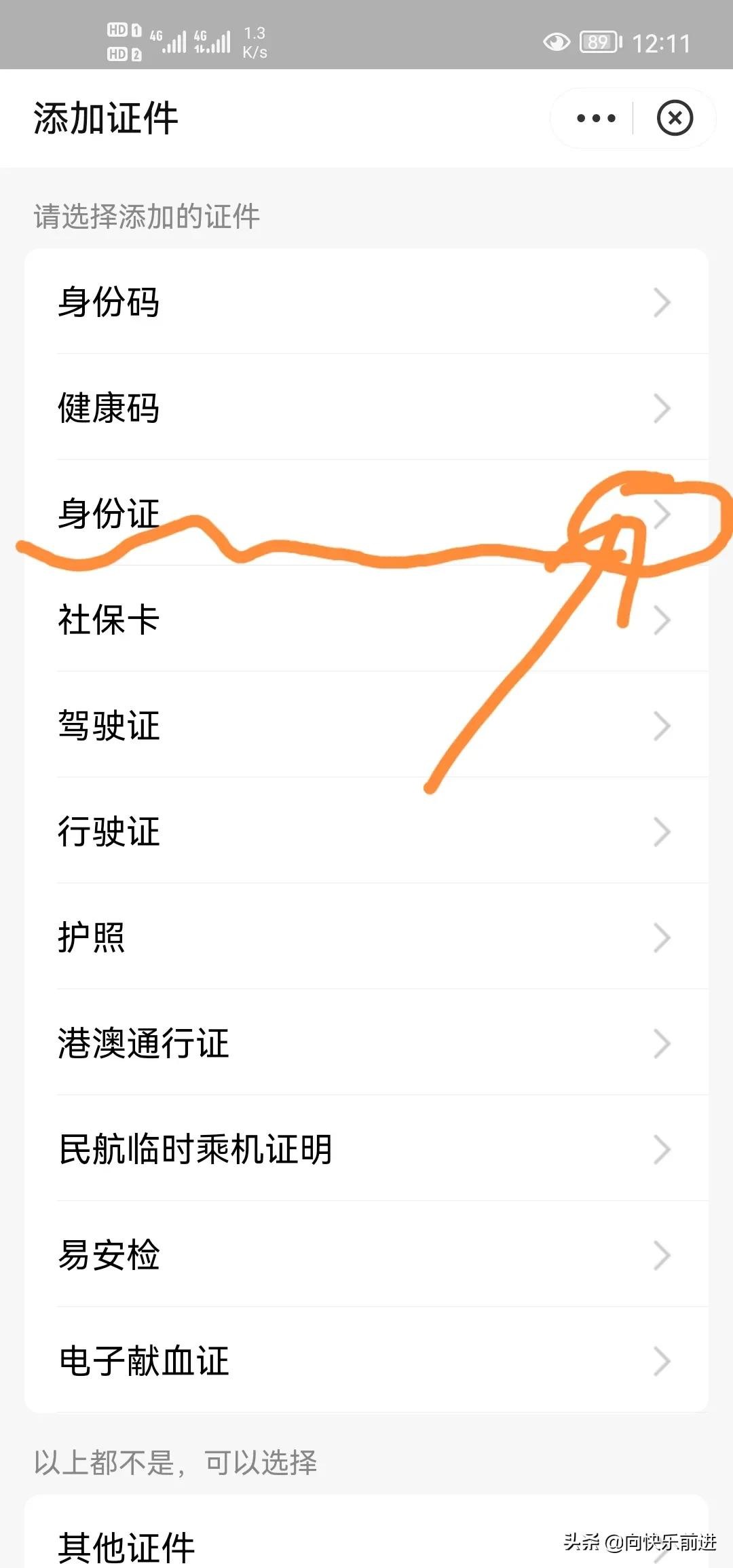This screenshot has width=733, height=1568.
Task: Select 身份码 to add
Action: pyautogui.click(x=366, y=301)
